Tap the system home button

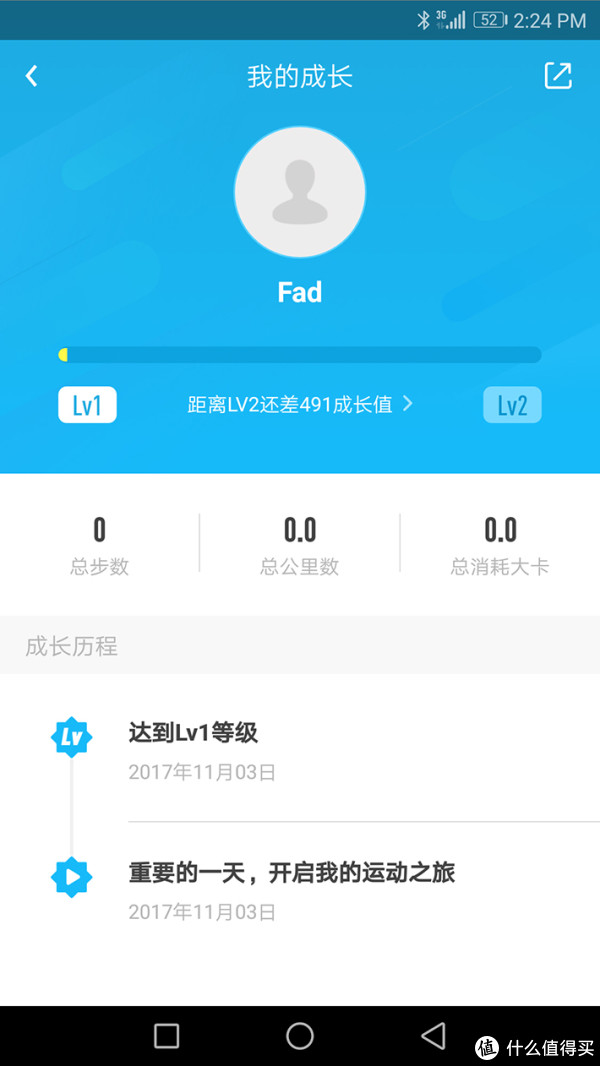[300, 1036]
